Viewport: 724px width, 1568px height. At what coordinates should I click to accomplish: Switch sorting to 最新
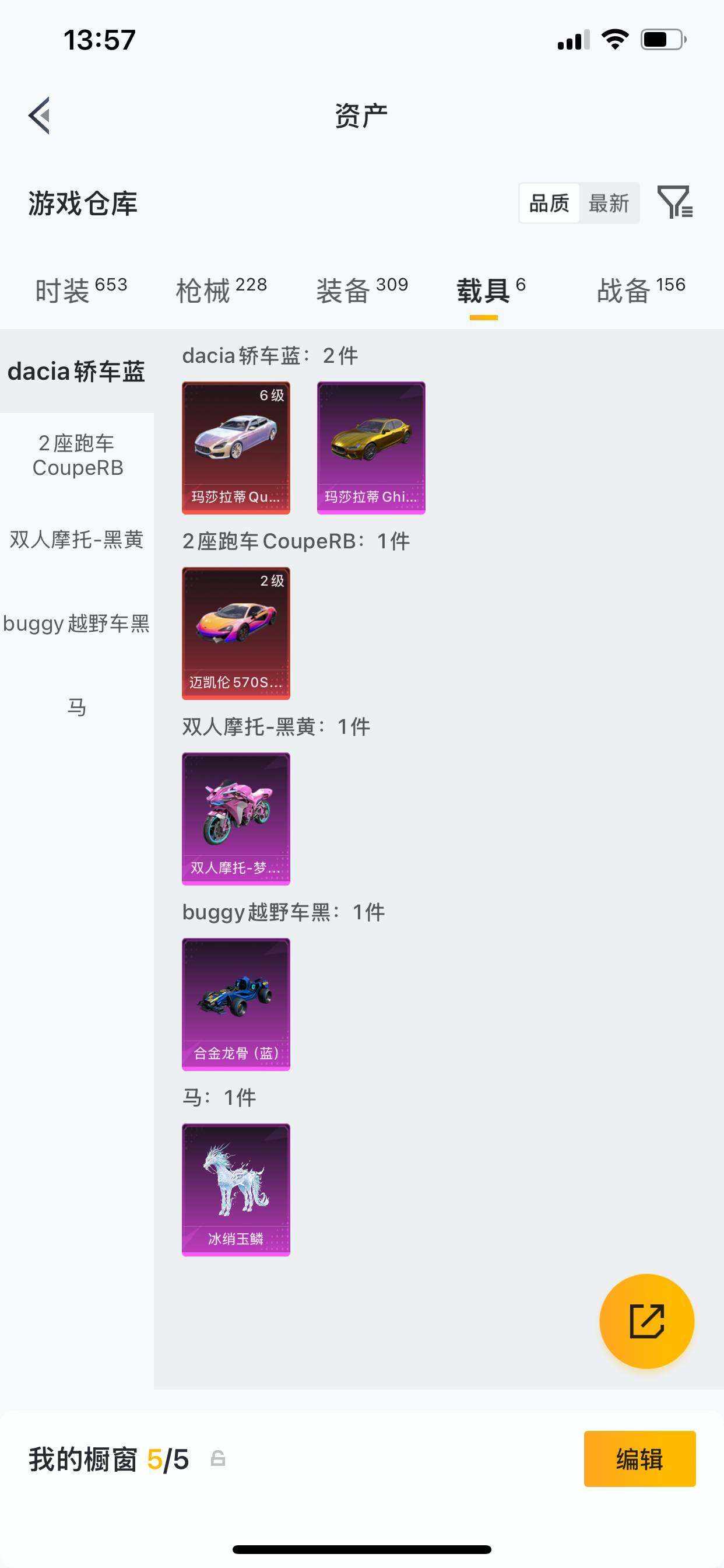tap(609, 205)
